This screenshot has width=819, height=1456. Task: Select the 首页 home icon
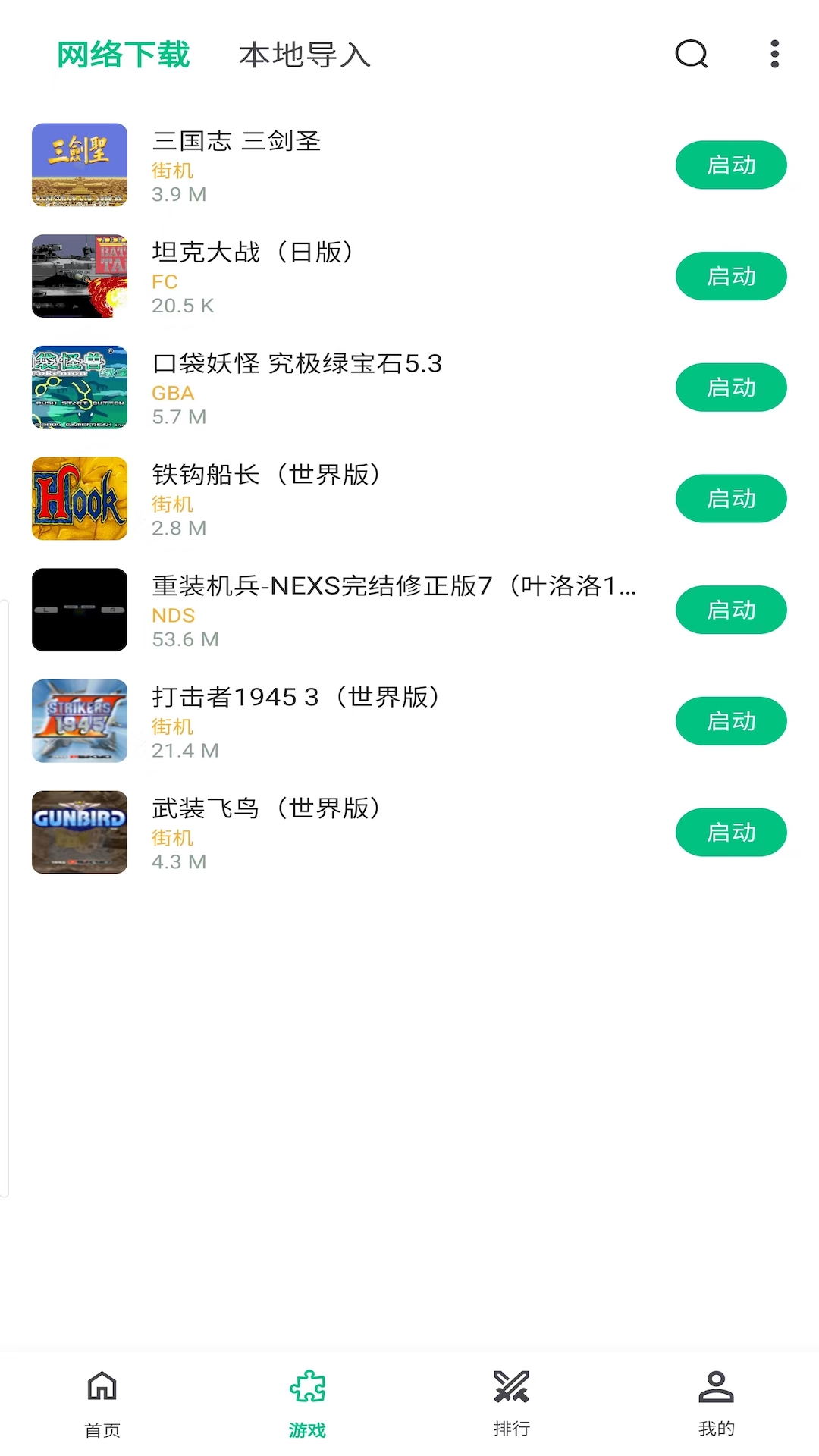[102, 1385]
